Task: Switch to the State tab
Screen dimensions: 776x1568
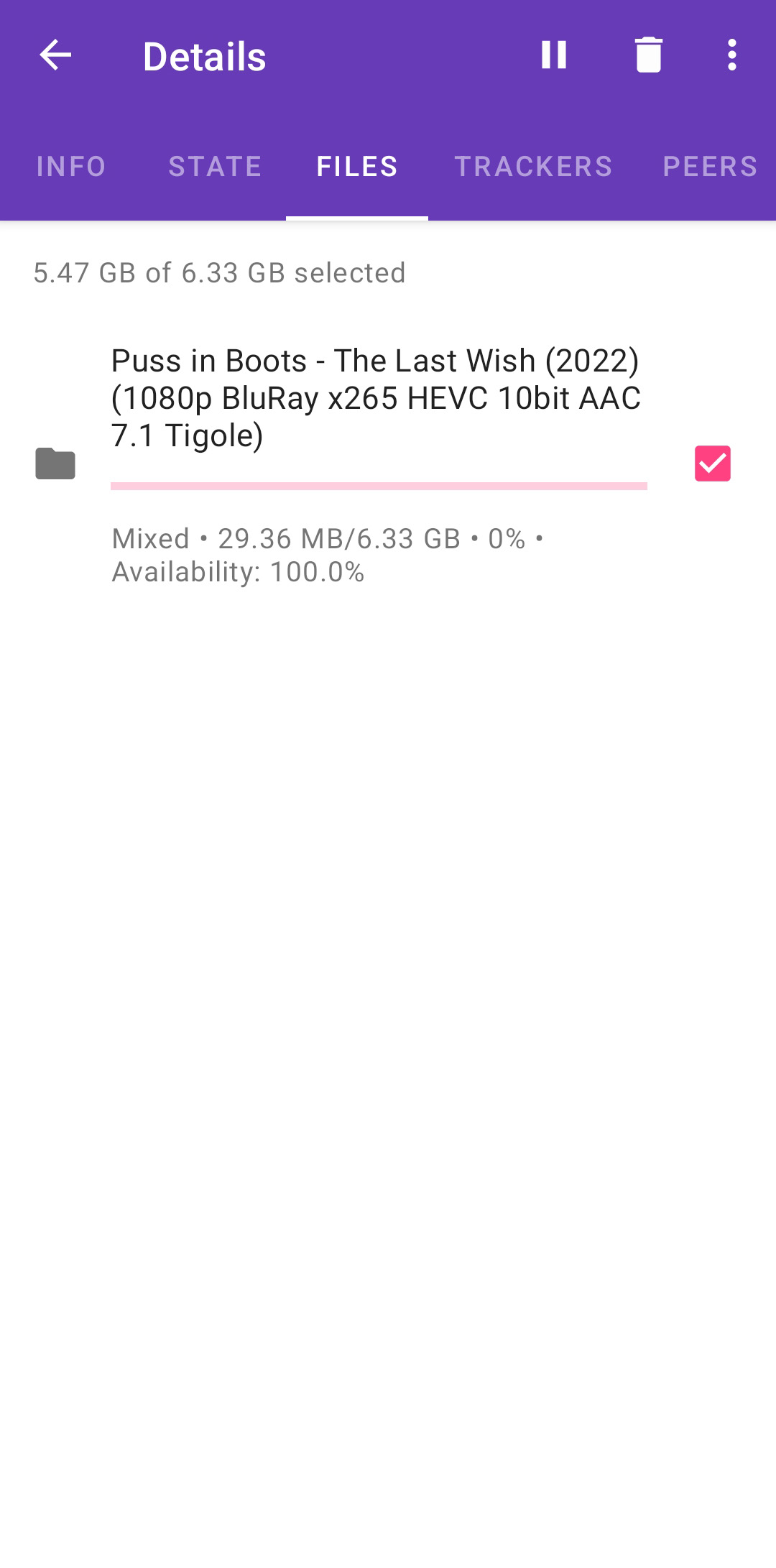Action: click(215, 167)
